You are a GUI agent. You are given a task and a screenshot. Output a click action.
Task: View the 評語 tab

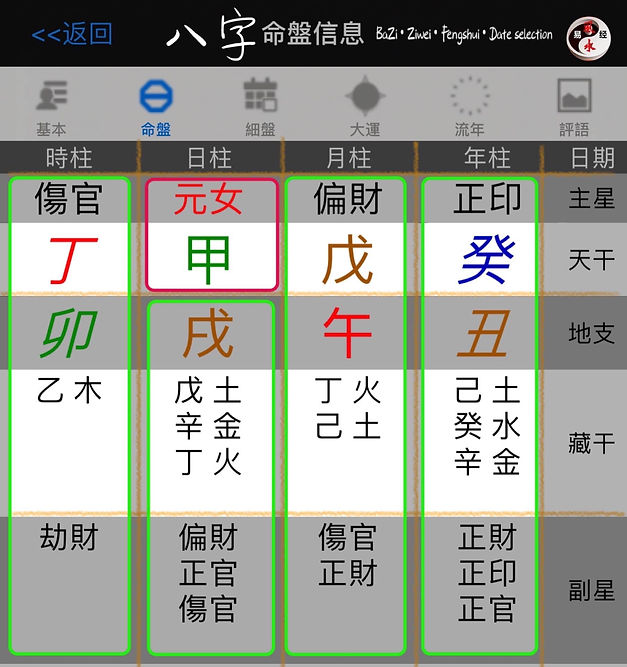click(574, 106)
